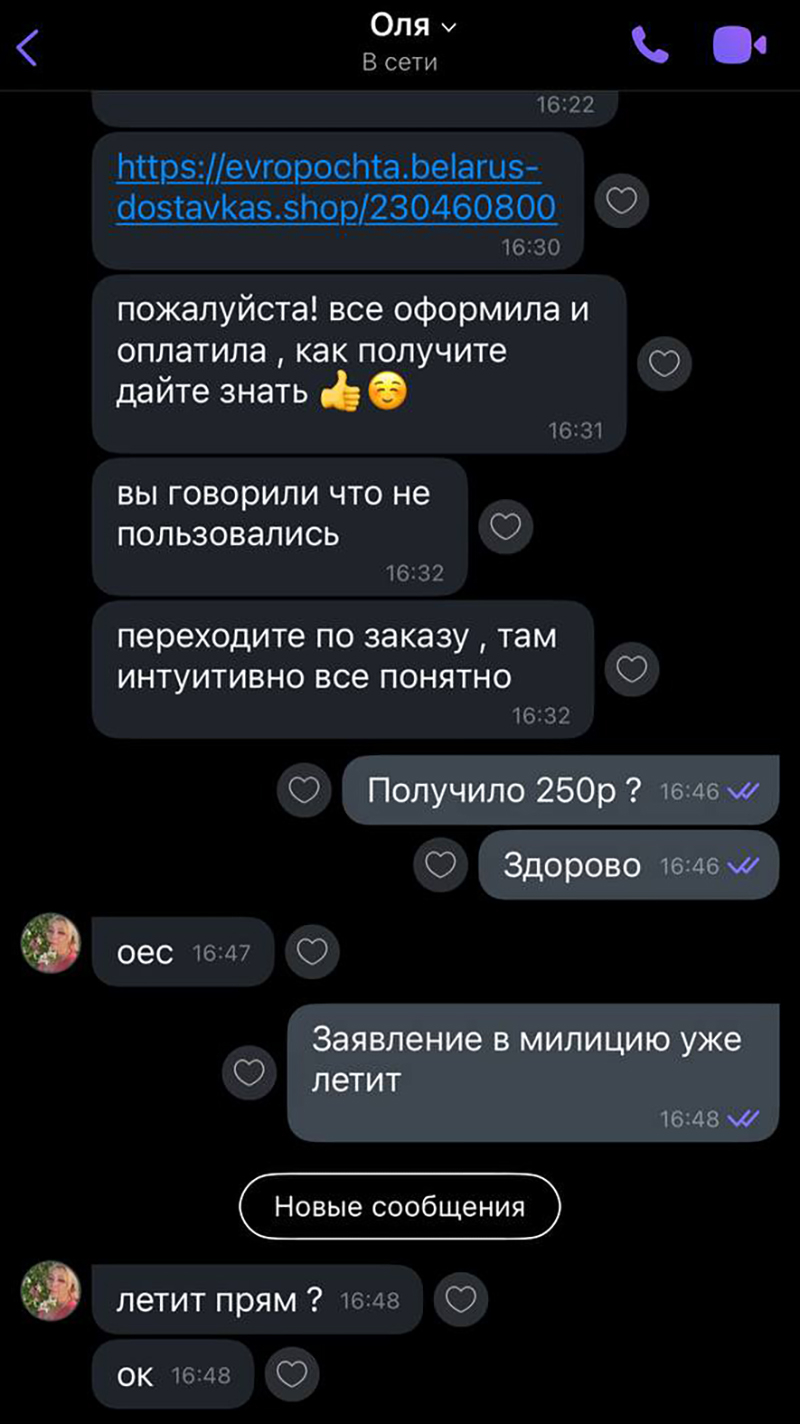This screenshot has width=800, height=1424.
Task: Like the message containing the evropochta link
Action: [x=622, y=202]
